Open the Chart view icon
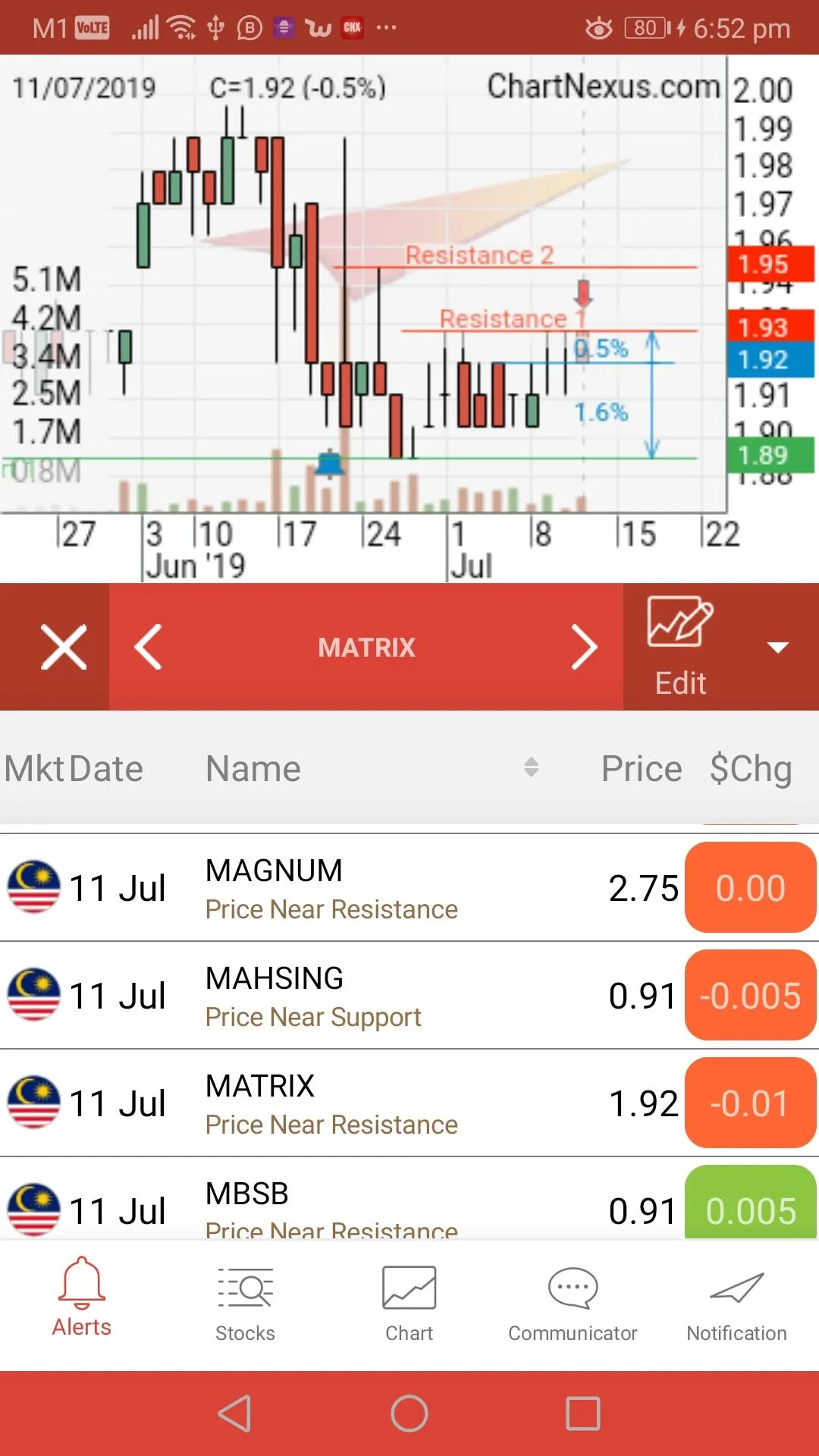The image size is (819, 1456). (x=409, y=1297)
